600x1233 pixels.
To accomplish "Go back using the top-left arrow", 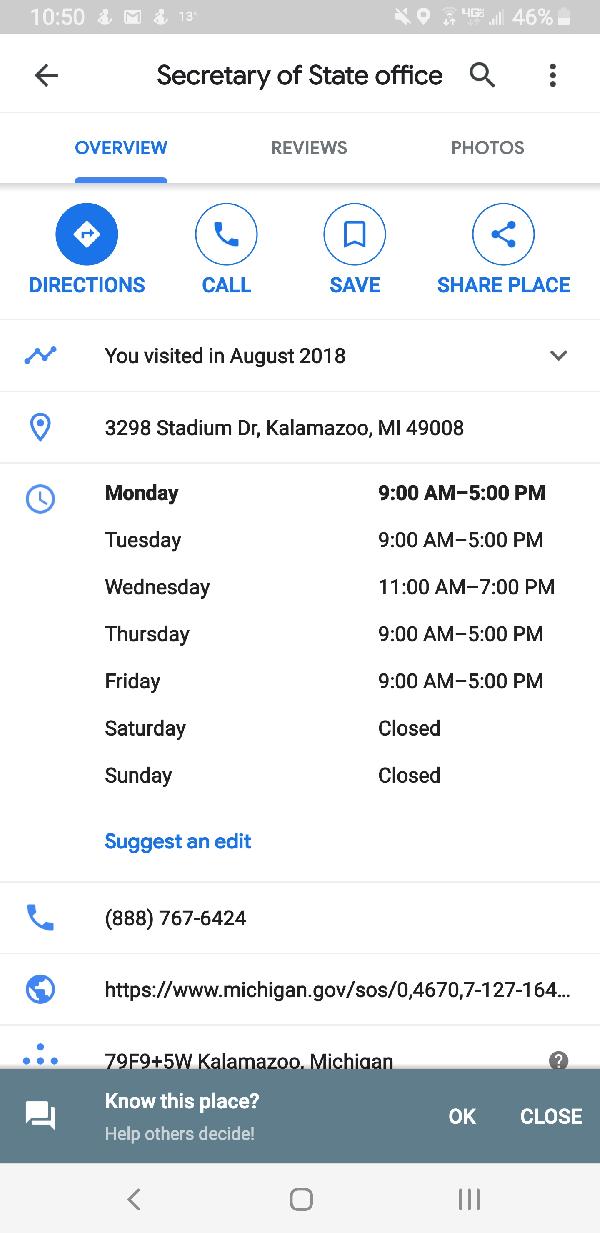I will pos(46,76).
